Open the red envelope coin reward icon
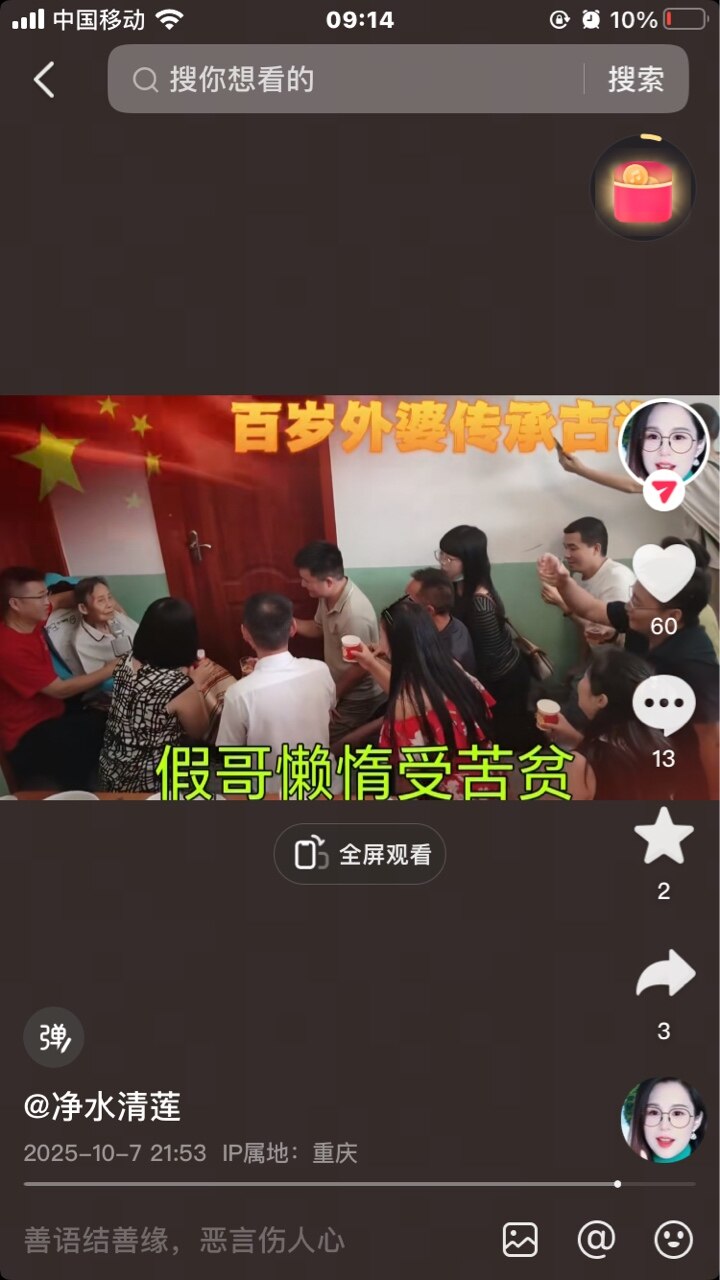The width and height of the screenshot is (720, 1280). (x=642, y=189)
